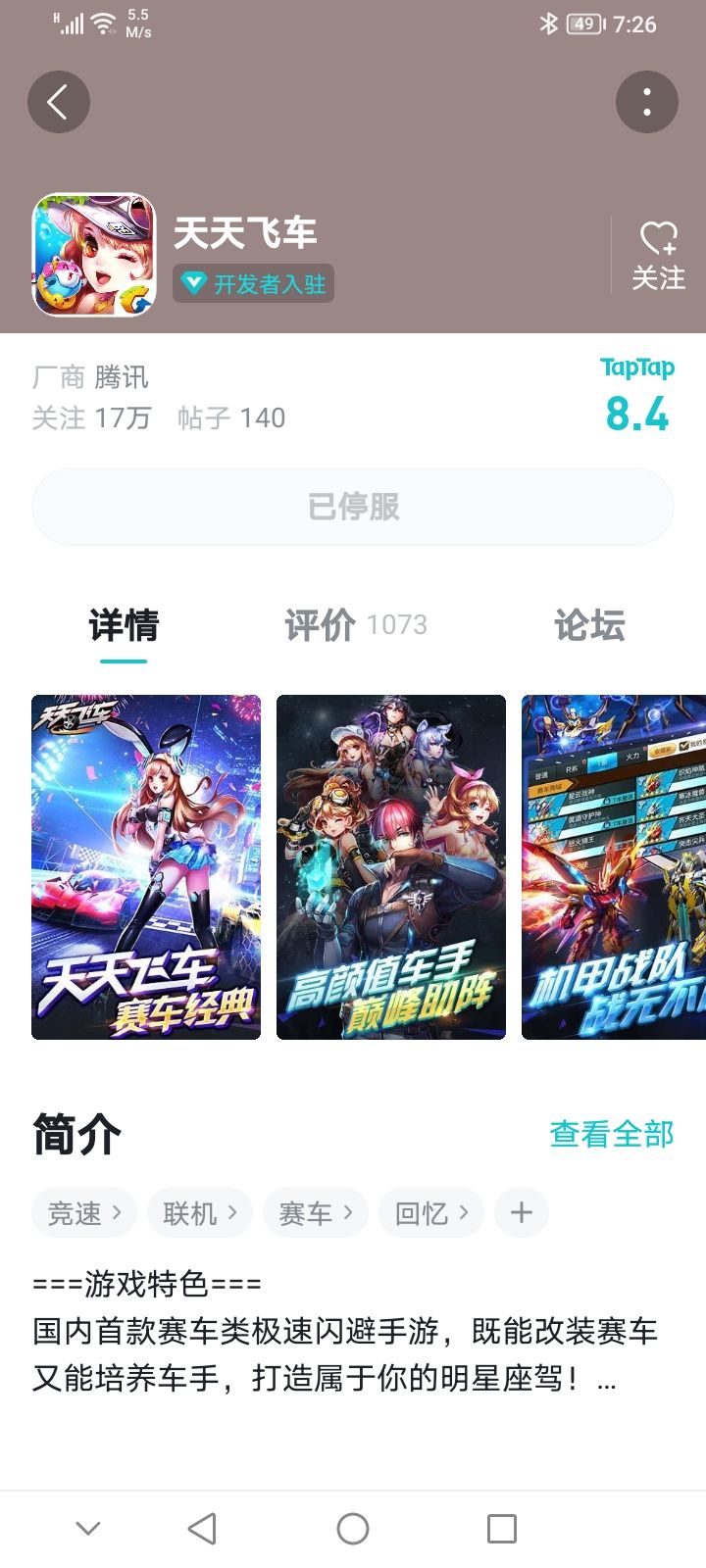Switch to the 评价 tab

[x=356, y=624]
